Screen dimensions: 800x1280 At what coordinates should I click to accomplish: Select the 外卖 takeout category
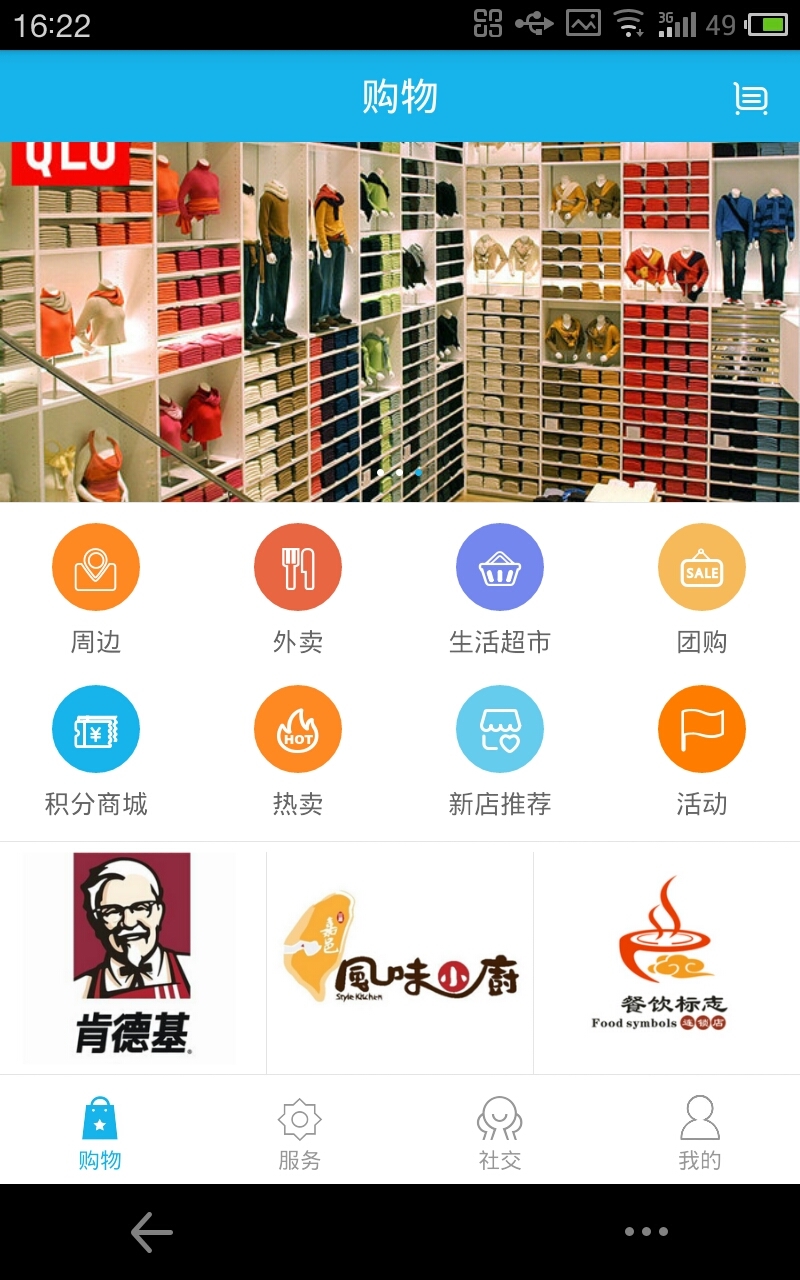[x=298, y=590]
